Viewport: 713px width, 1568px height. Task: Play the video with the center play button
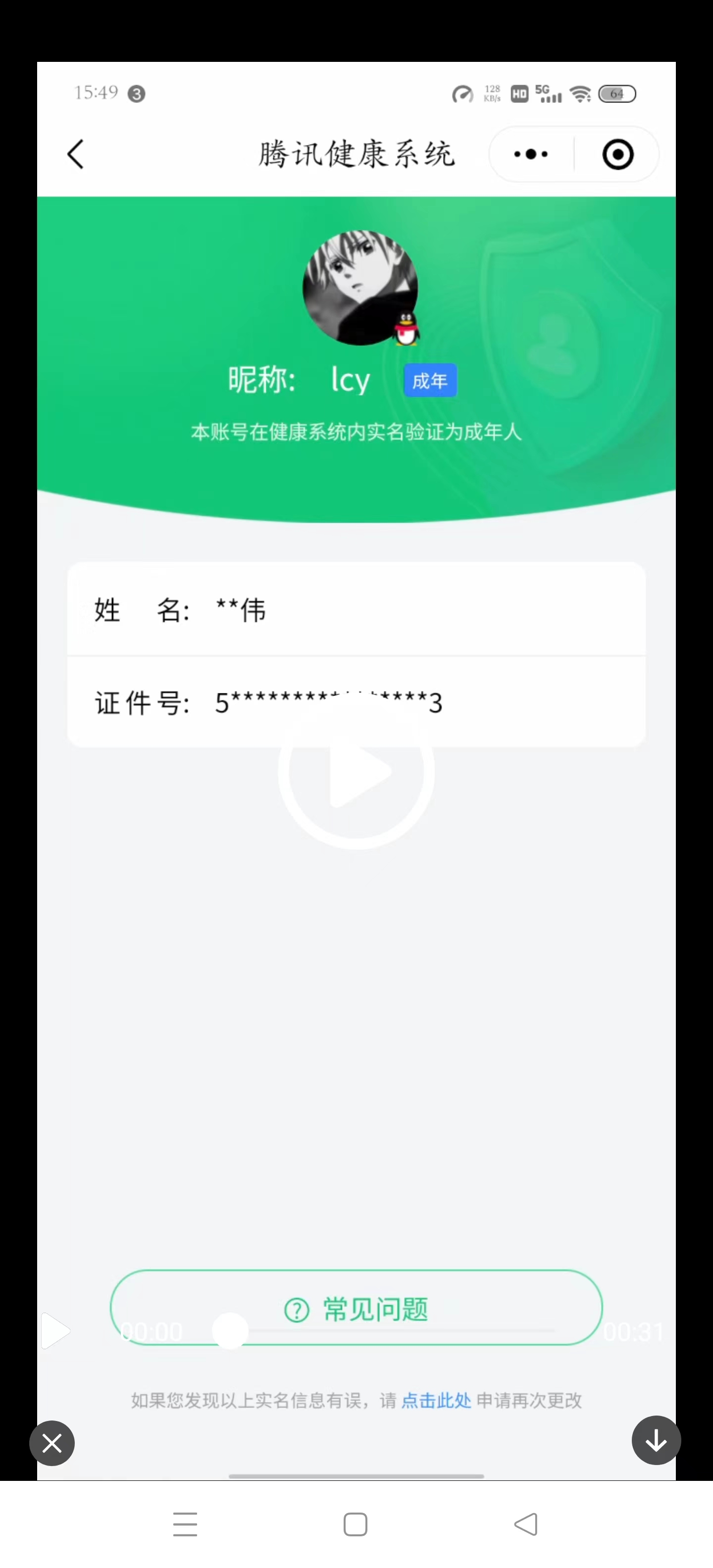point(356,771)
